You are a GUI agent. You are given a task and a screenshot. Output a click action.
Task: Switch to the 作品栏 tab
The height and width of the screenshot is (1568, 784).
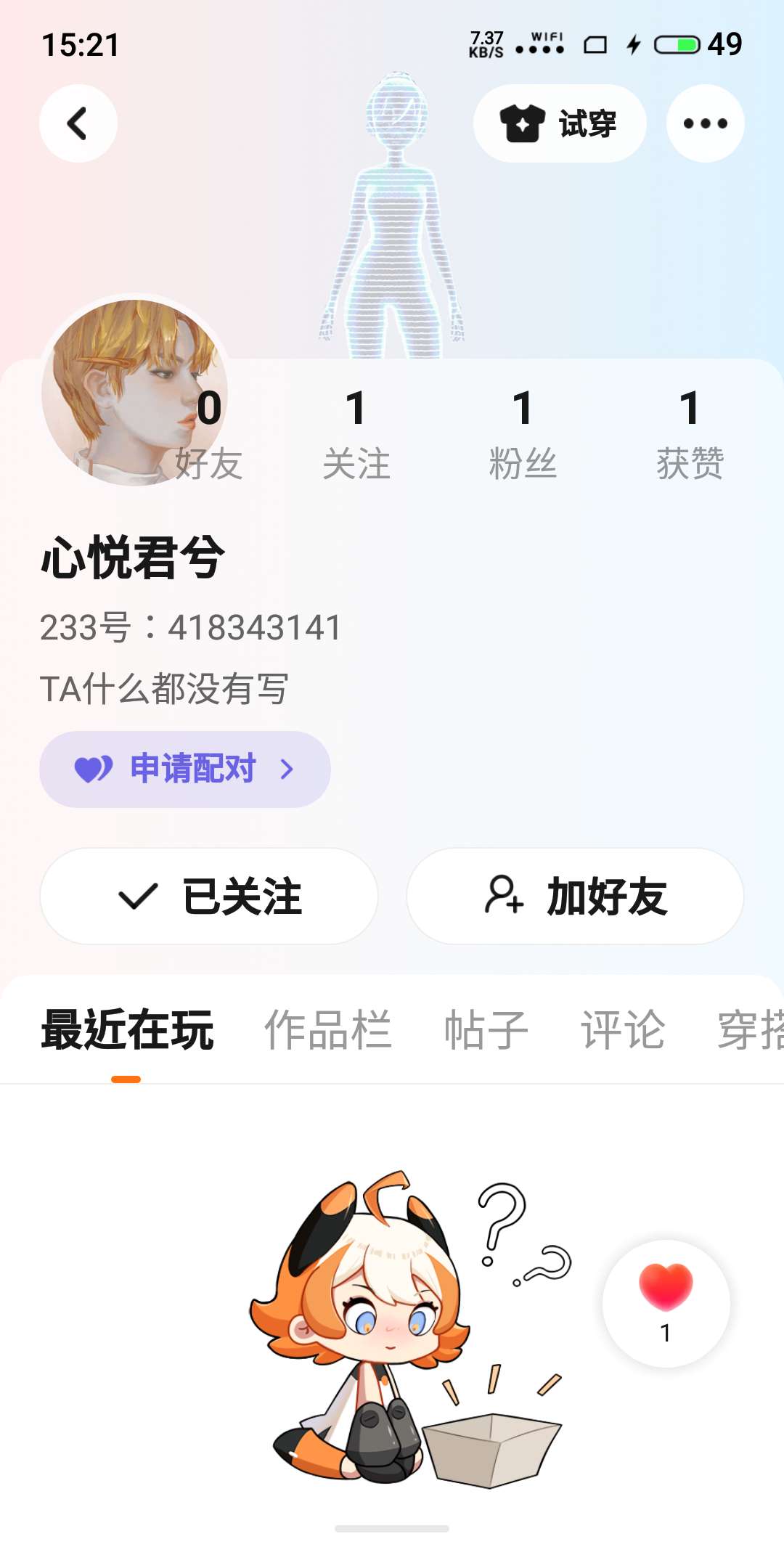[327, 1029]
